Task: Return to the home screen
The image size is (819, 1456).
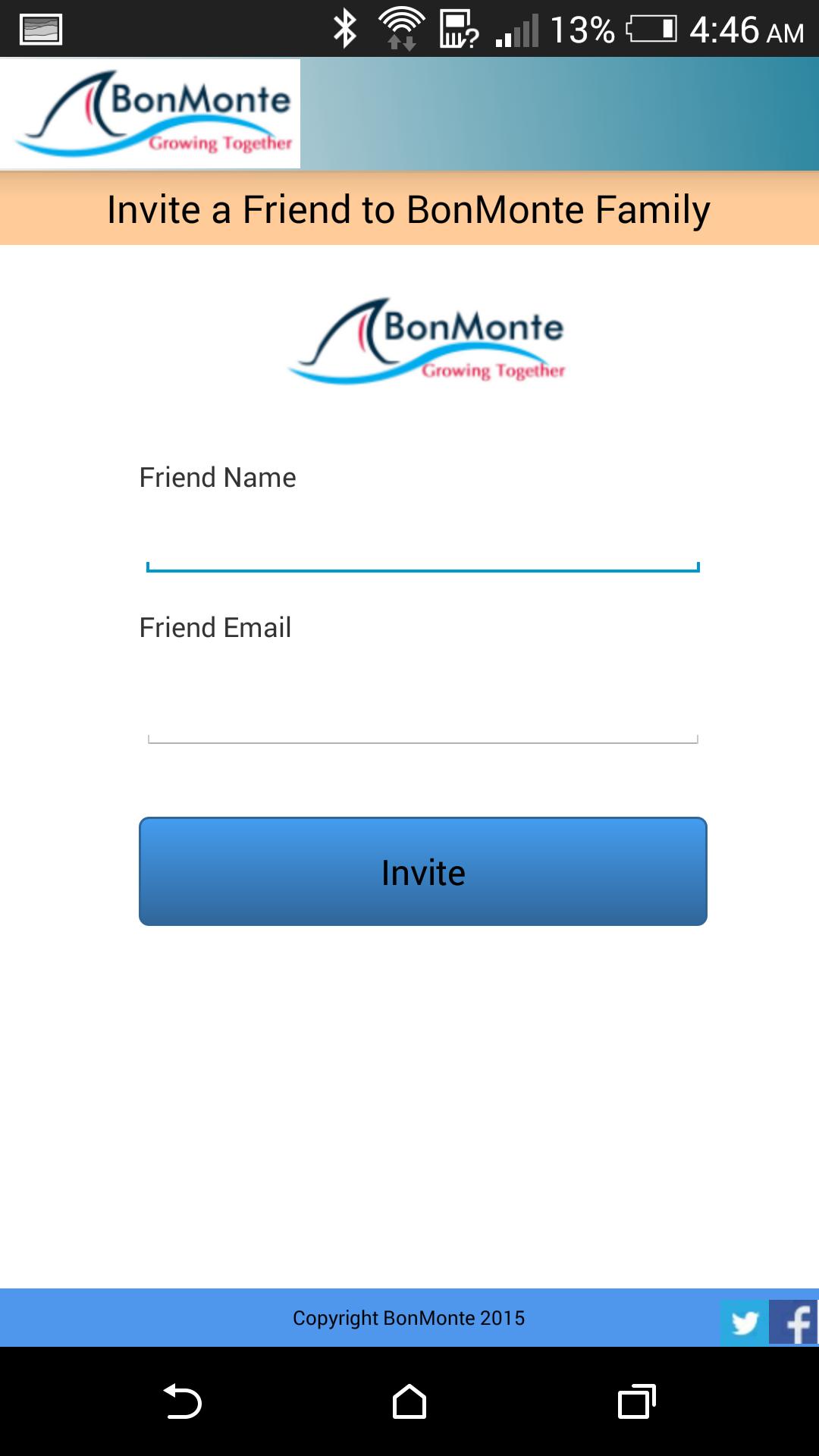Action: coord(409,1401)
